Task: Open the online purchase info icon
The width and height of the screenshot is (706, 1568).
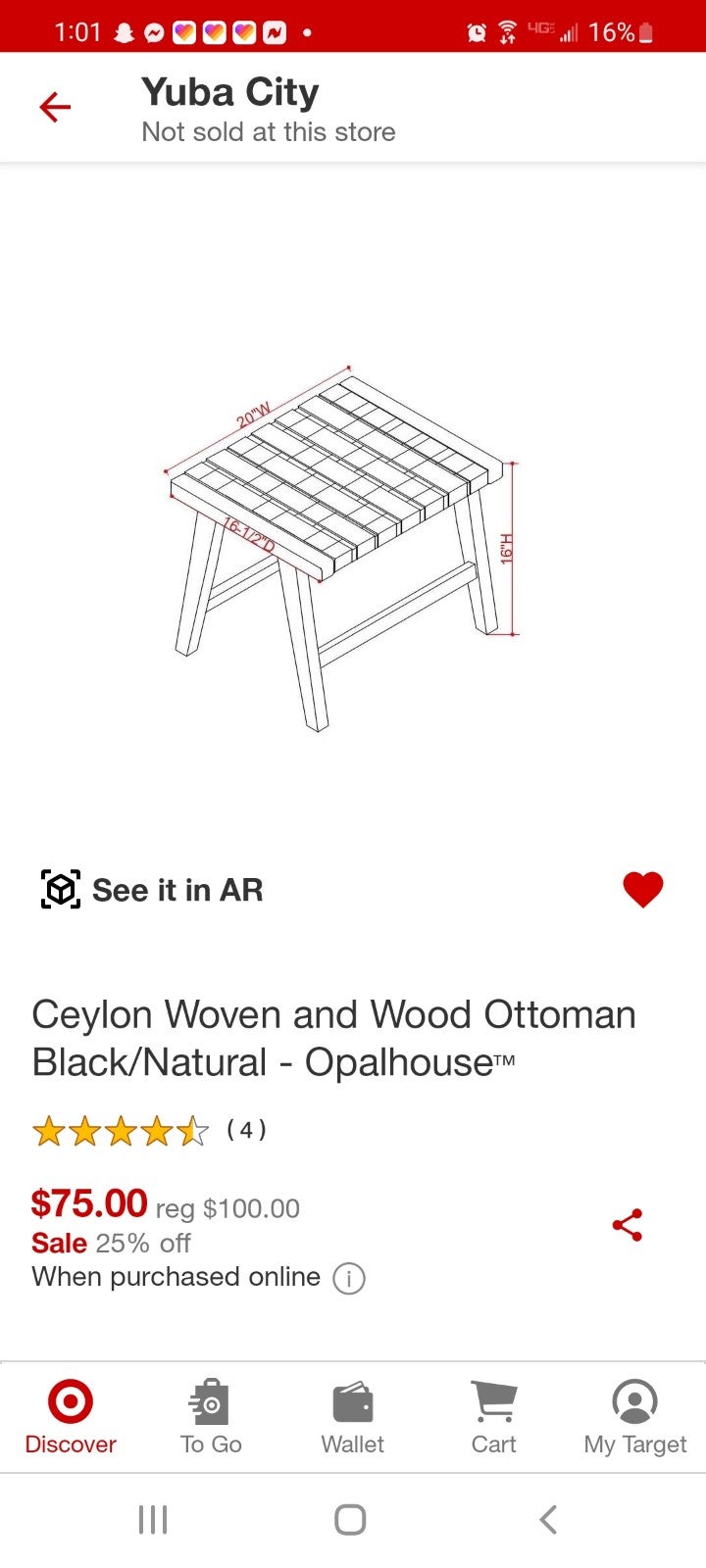Action: (349, 1278)
